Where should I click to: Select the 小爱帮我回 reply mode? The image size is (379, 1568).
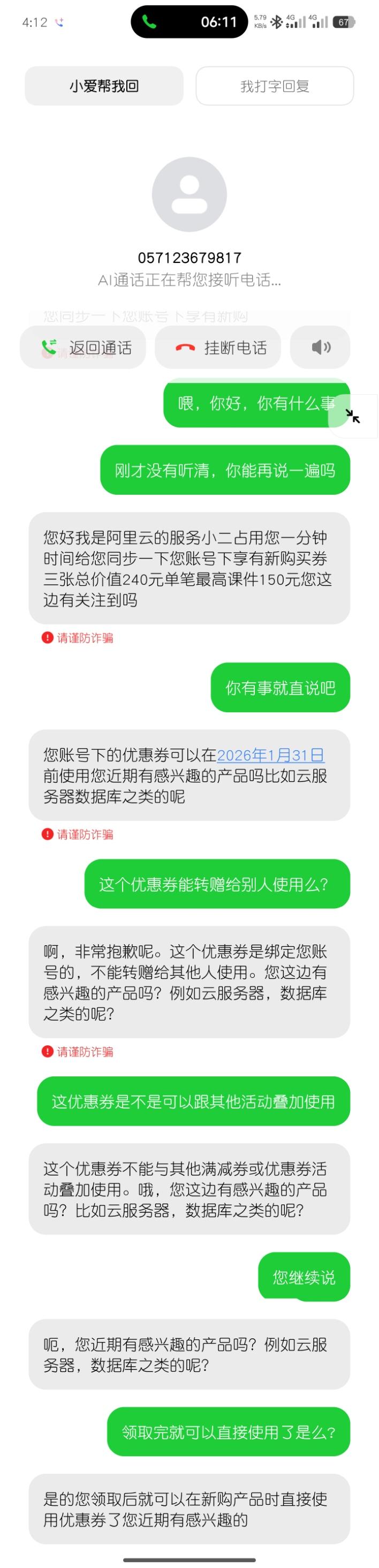pos(104,86)
